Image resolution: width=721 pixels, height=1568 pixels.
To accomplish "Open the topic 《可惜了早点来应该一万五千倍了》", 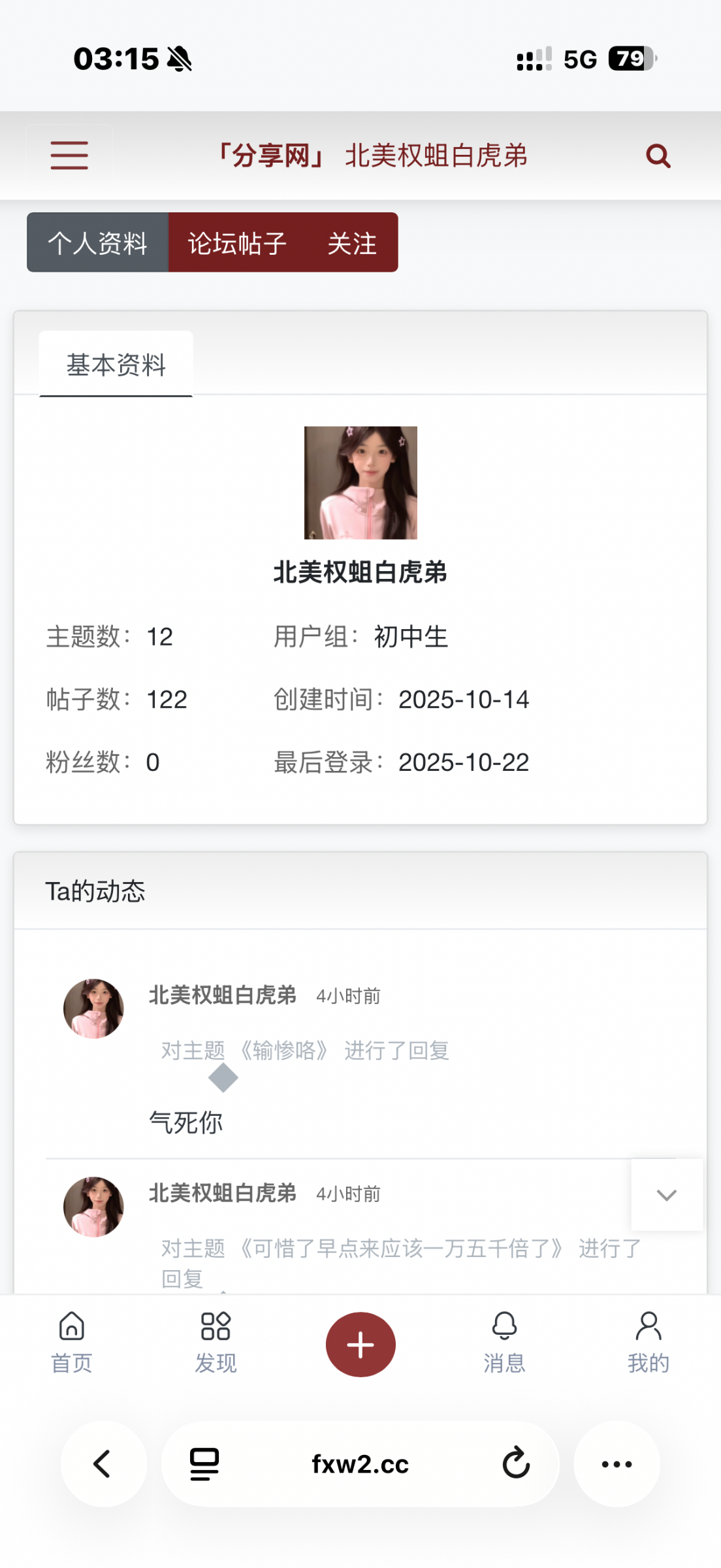I will tap(401, 1249).
